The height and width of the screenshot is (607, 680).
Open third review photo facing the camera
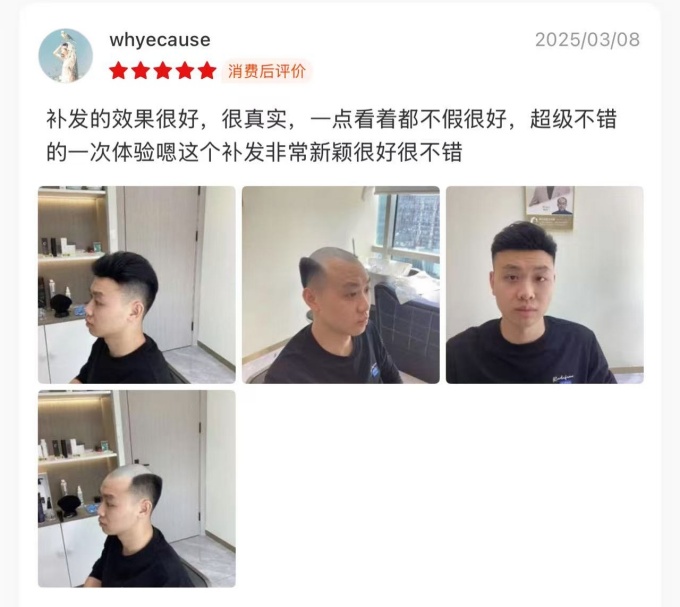(544, 285)
